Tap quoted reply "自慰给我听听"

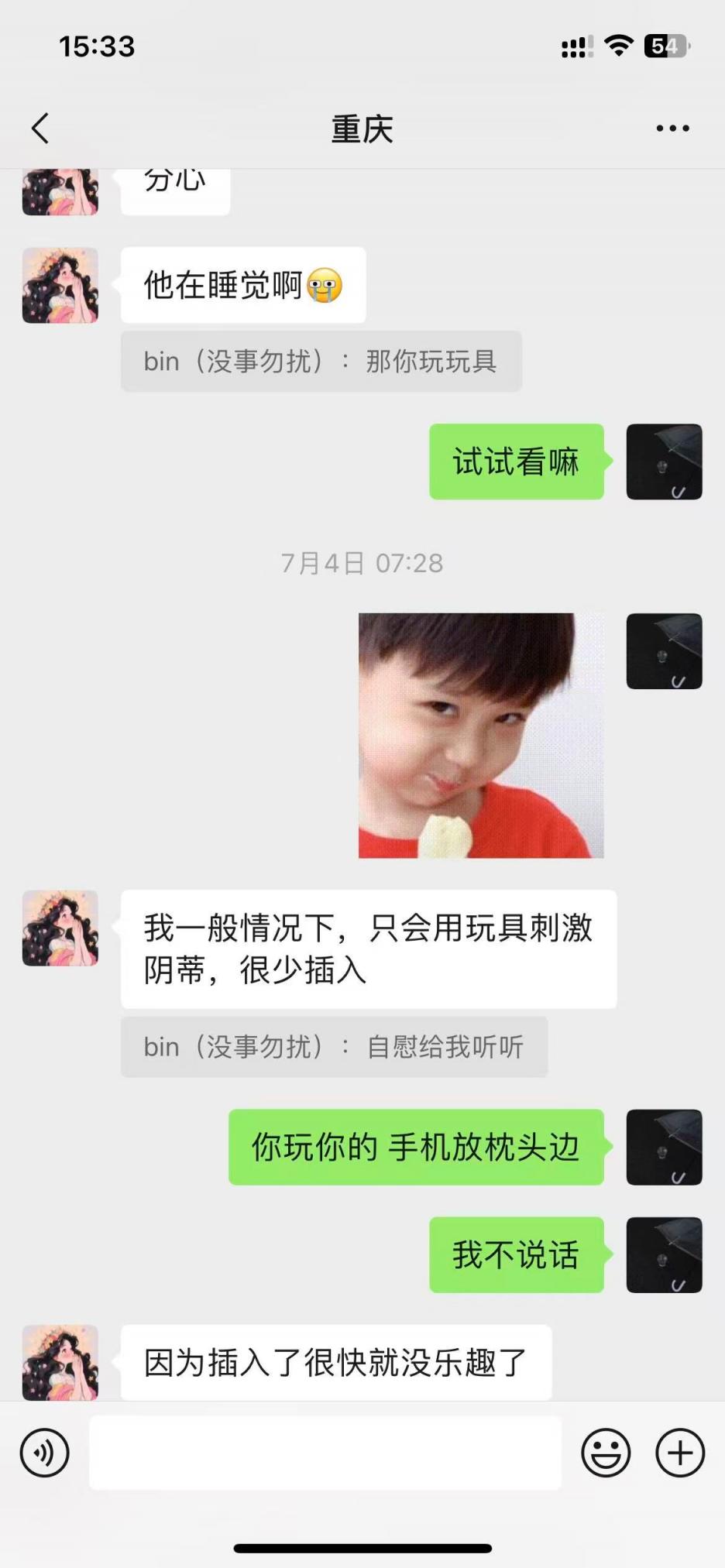pyautogui.click(x=334, y=1047)
